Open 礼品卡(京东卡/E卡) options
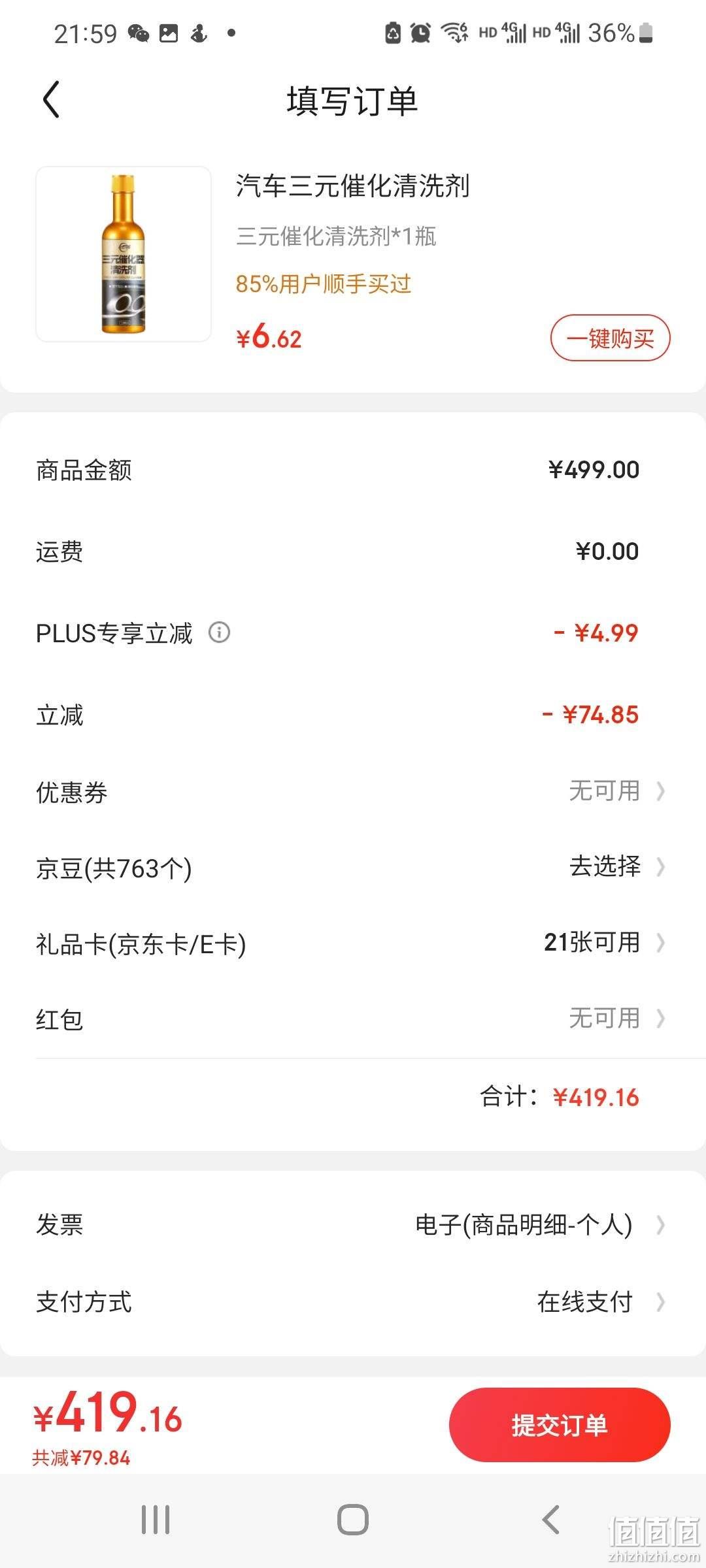Screen dimensions: 706x1568 [353, 943]
